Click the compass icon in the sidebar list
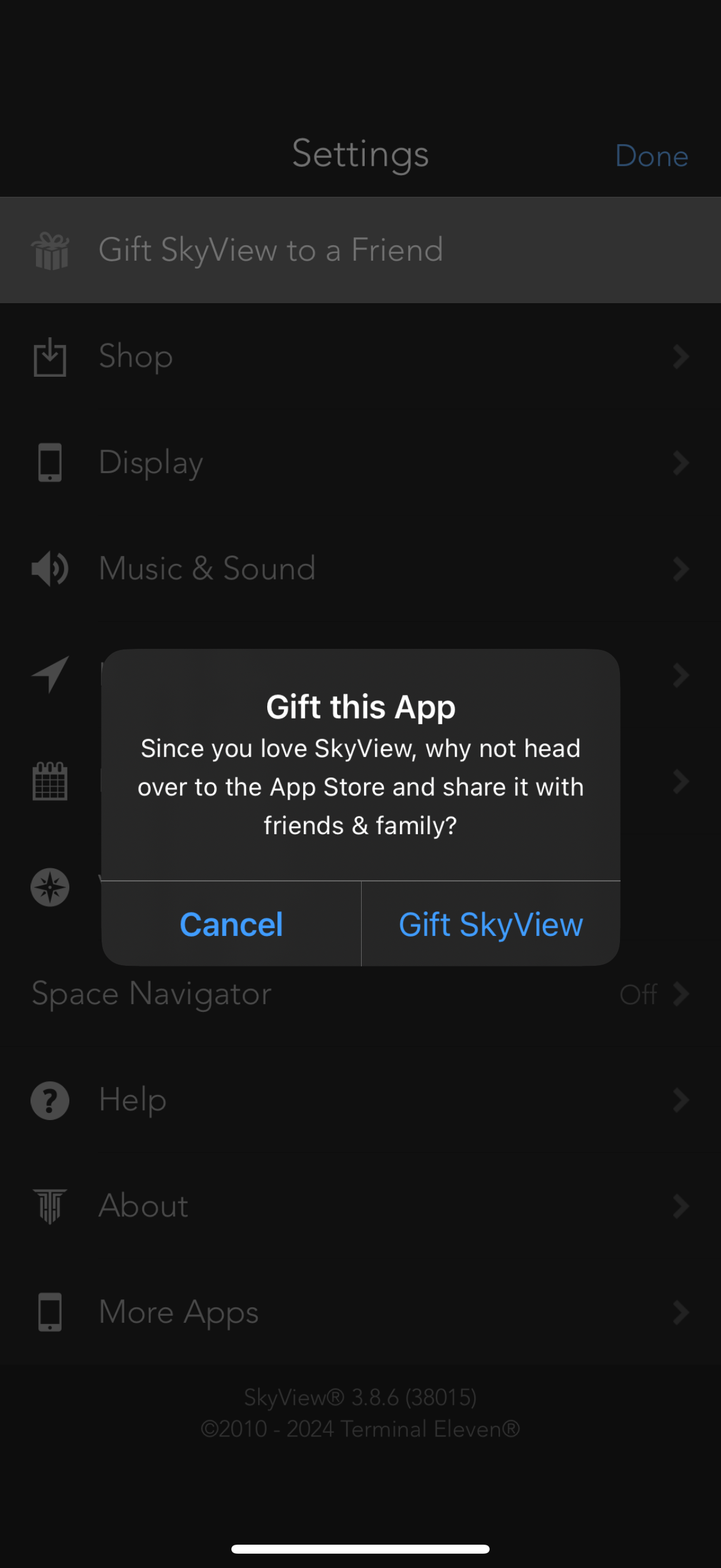 point(50,887)
